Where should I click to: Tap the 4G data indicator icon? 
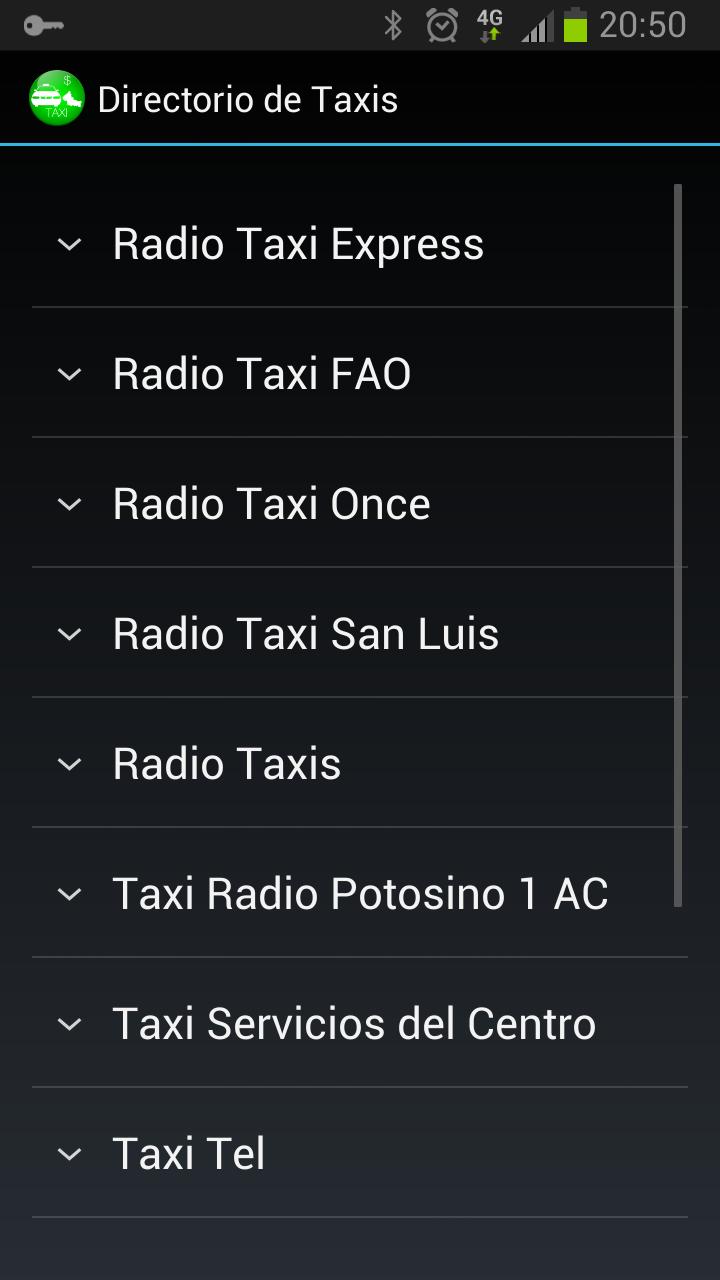pyautogui.click(x=487, y=28)
